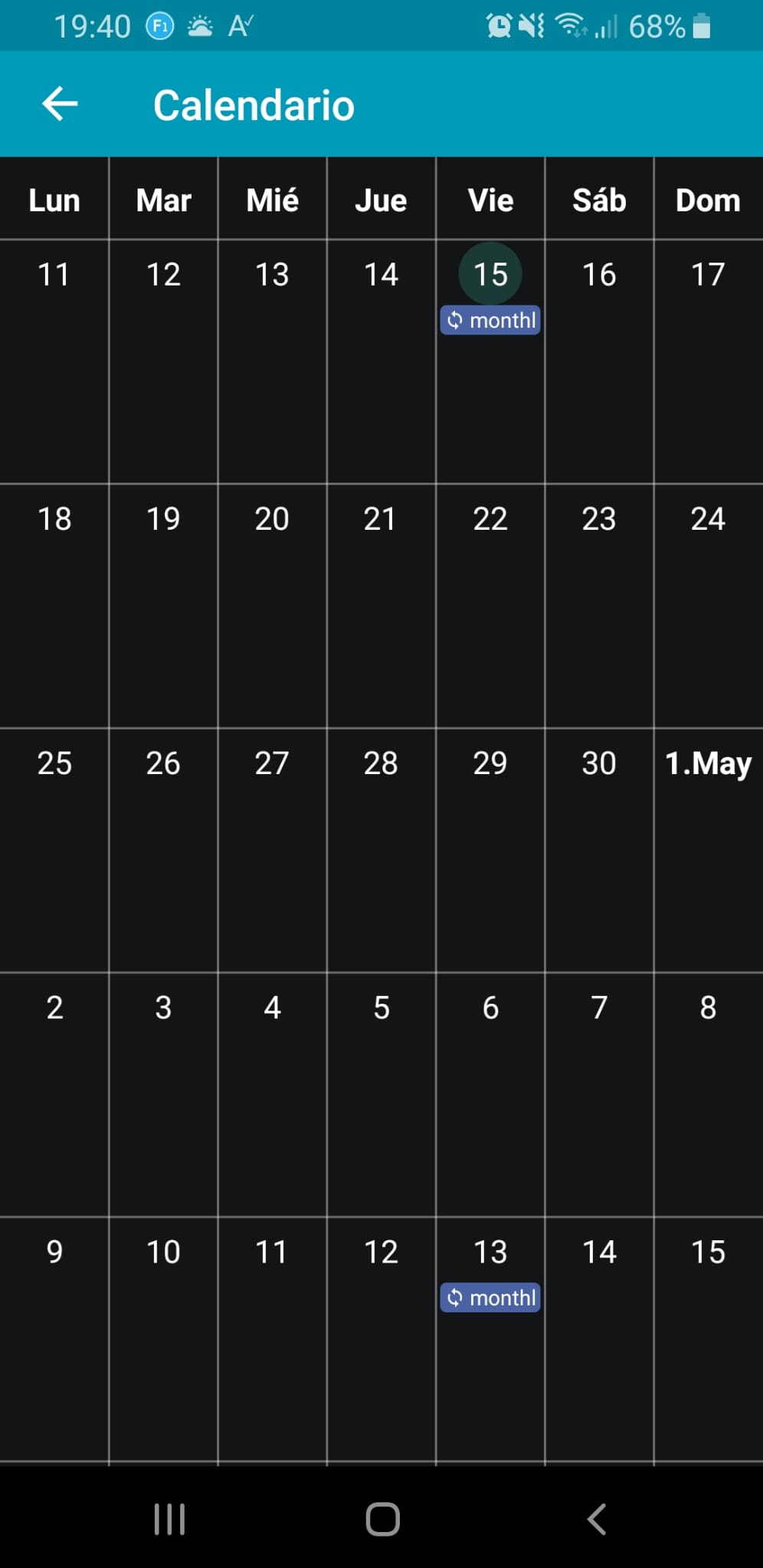The height and width of the screenshot is (1568, 763).
Task: Select the 1.May date cell
Action: [708, 763]
